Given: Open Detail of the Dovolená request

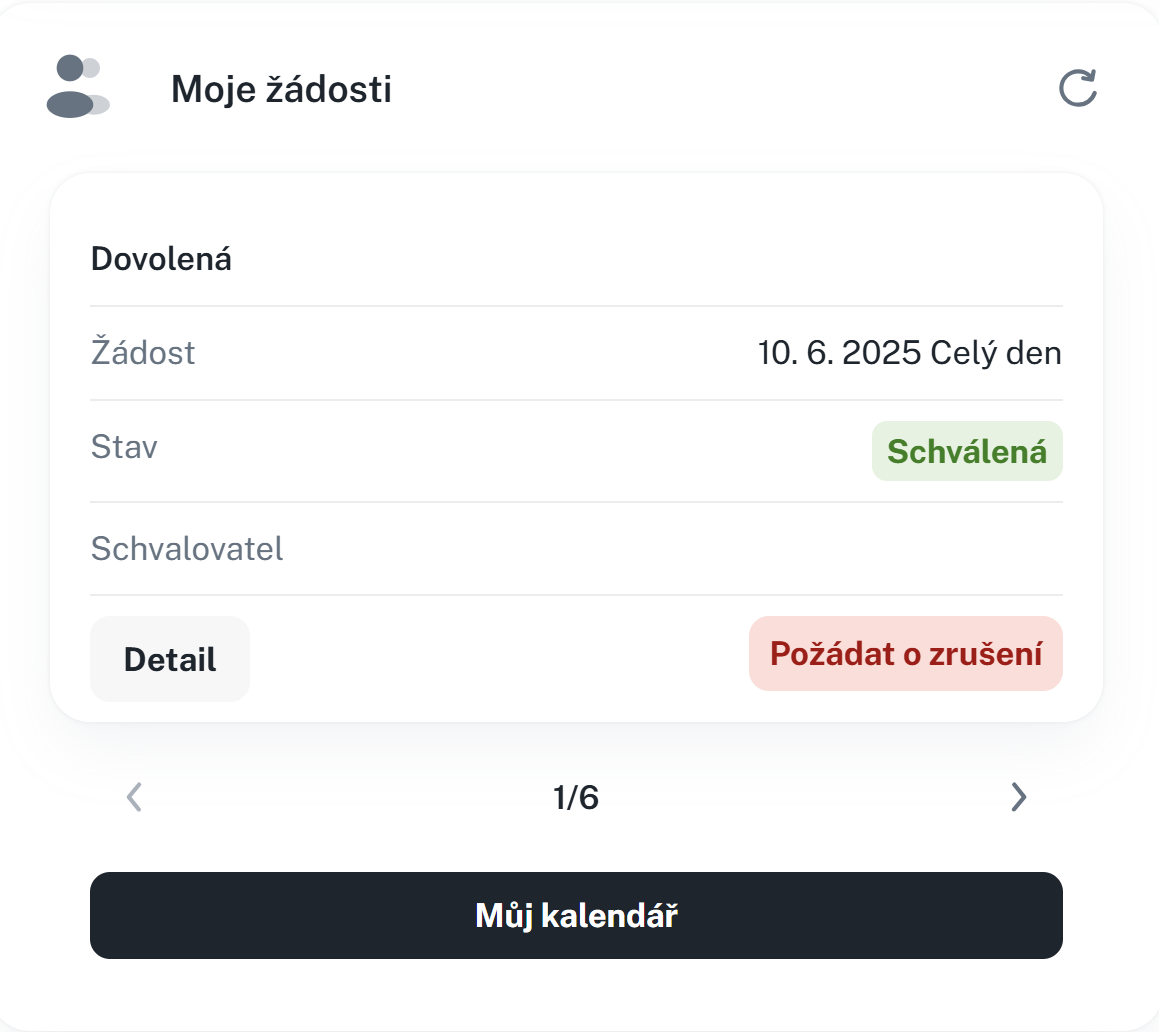Looking at the screenshot, I should pyautogui.click(x=170, y=659).
